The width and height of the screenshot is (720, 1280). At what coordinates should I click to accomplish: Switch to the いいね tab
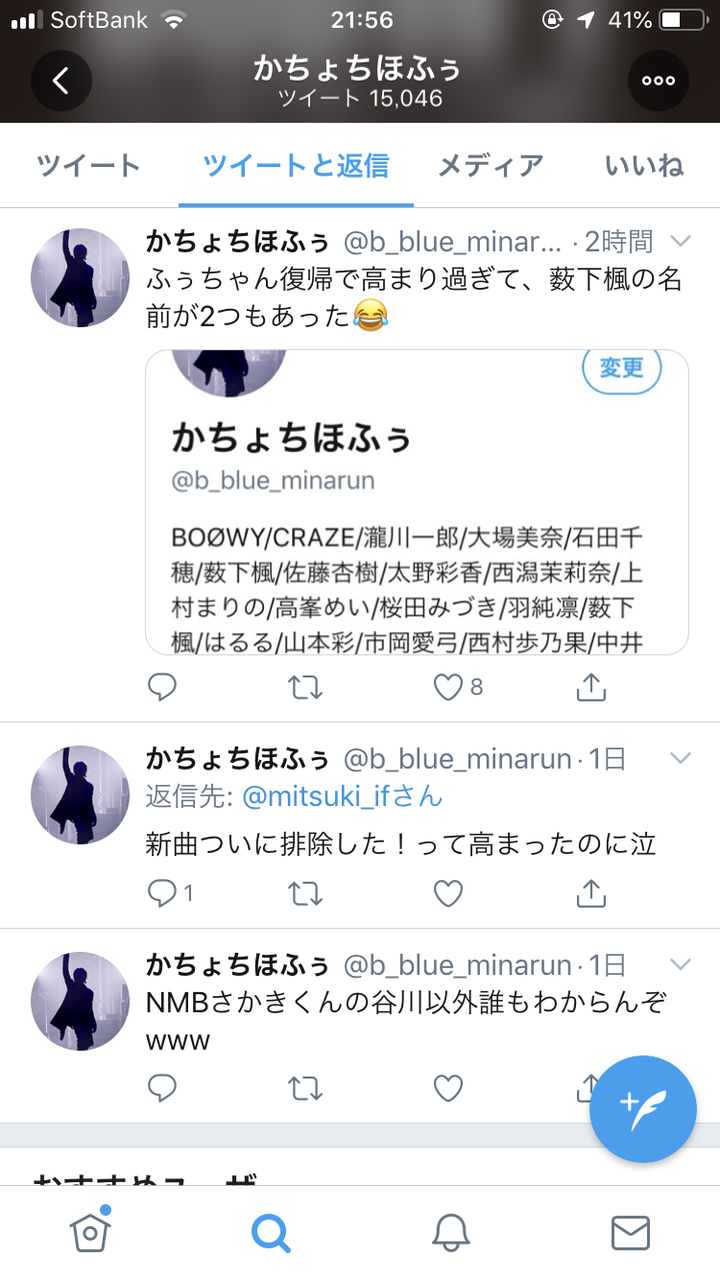click(x=644, y=165)
